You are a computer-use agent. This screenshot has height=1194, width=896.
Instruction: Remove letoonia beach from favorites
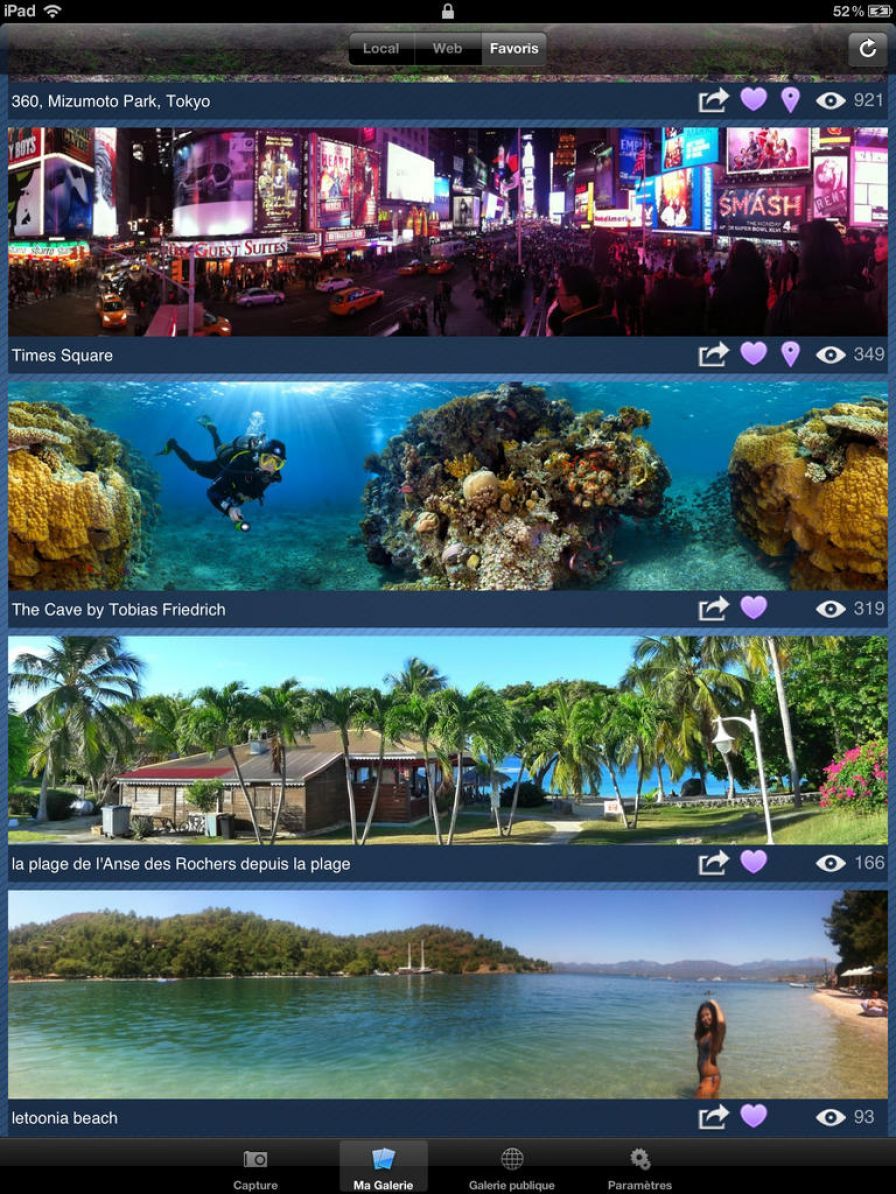pyautogui.click(x=753, y=1116)
